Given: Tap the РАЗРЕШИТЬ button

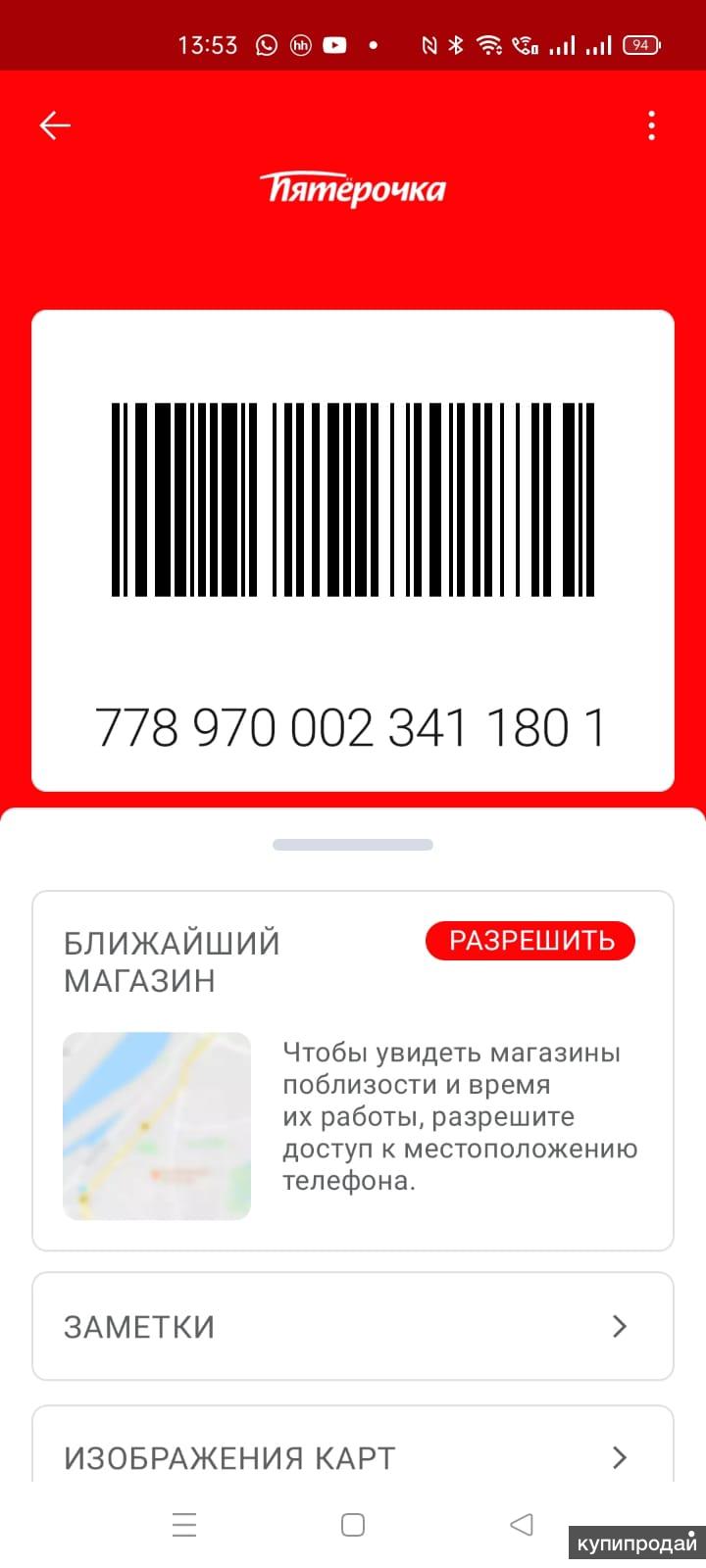Looking at the screenshot, I should point(530,941).
